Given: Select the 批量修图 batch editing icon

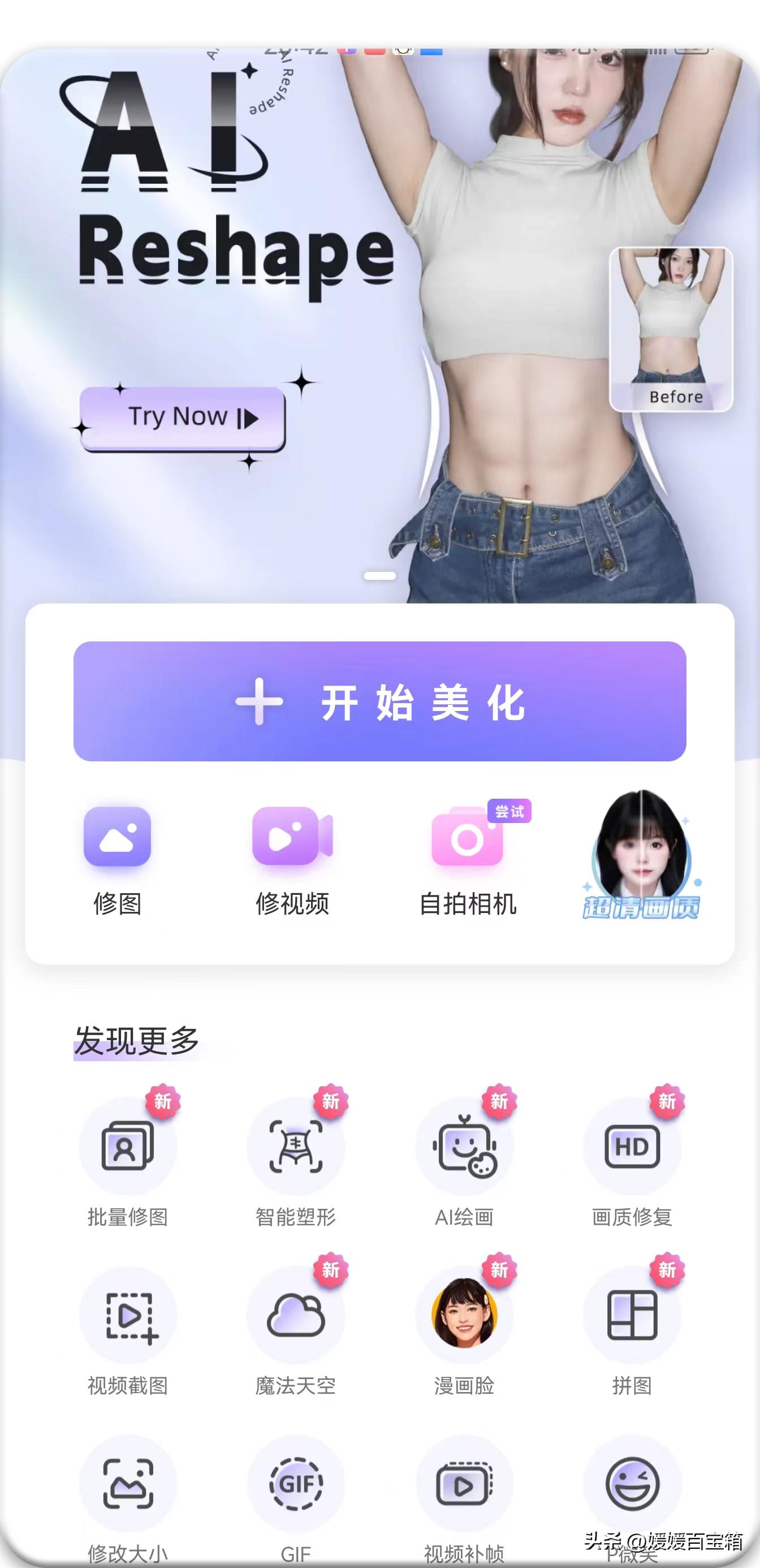Looking at the screenshot, I should (128, 1147).
